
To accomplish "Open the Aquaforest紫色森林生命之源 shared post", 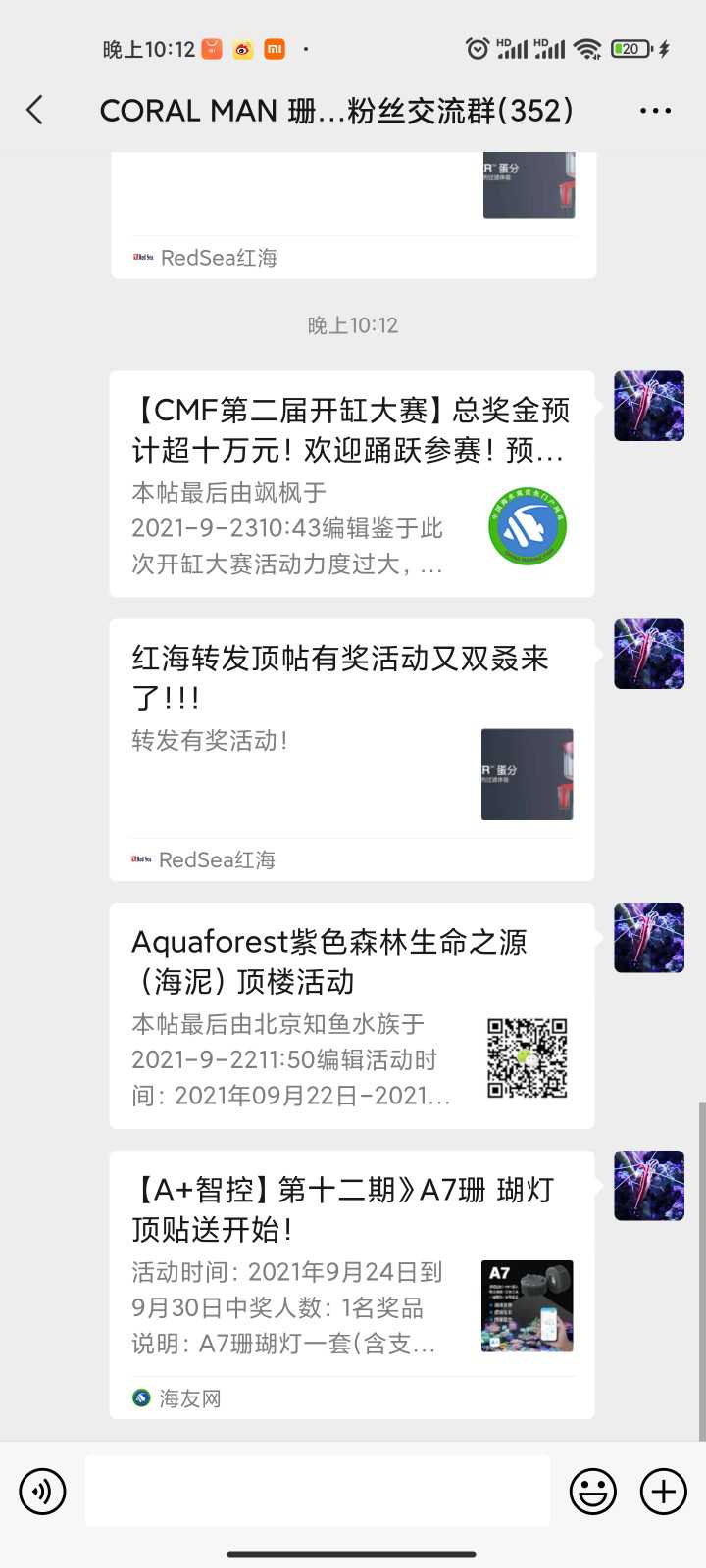I will (x=351, y=1015).
